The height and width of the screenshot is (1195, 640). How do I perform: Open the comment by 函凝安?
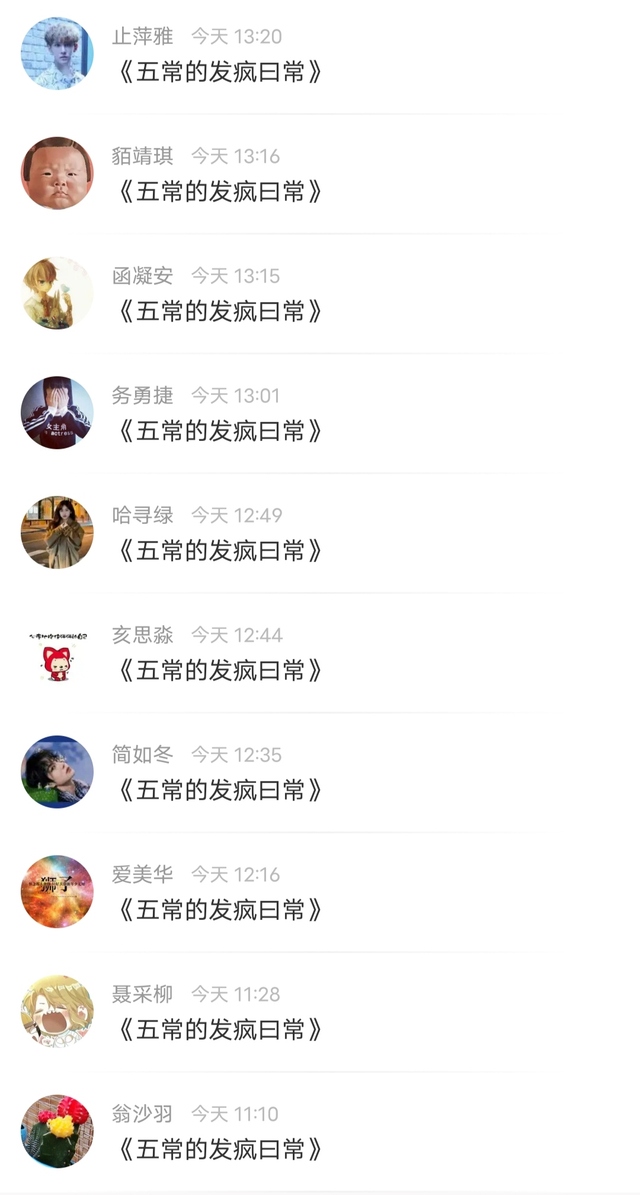320,293
